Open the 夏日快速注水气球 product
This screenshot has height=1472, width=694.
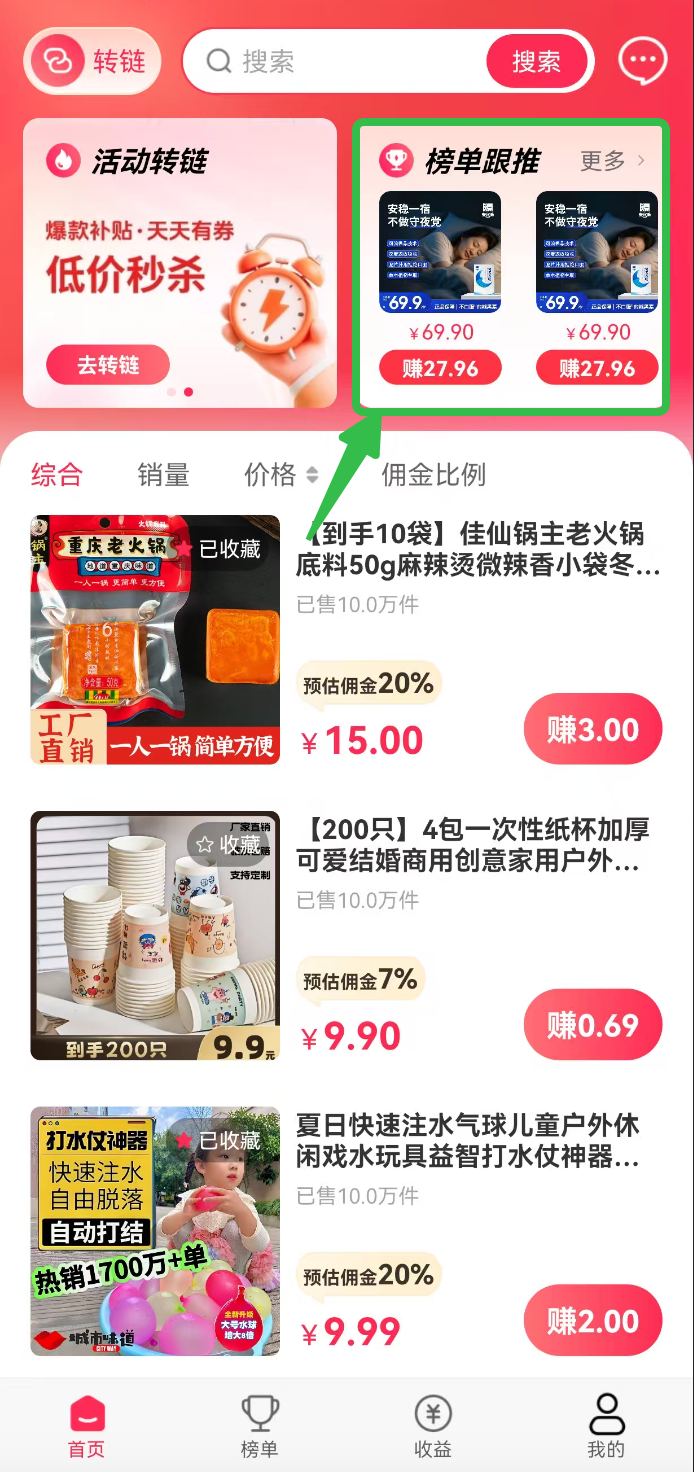click(x=468, y=1141)
